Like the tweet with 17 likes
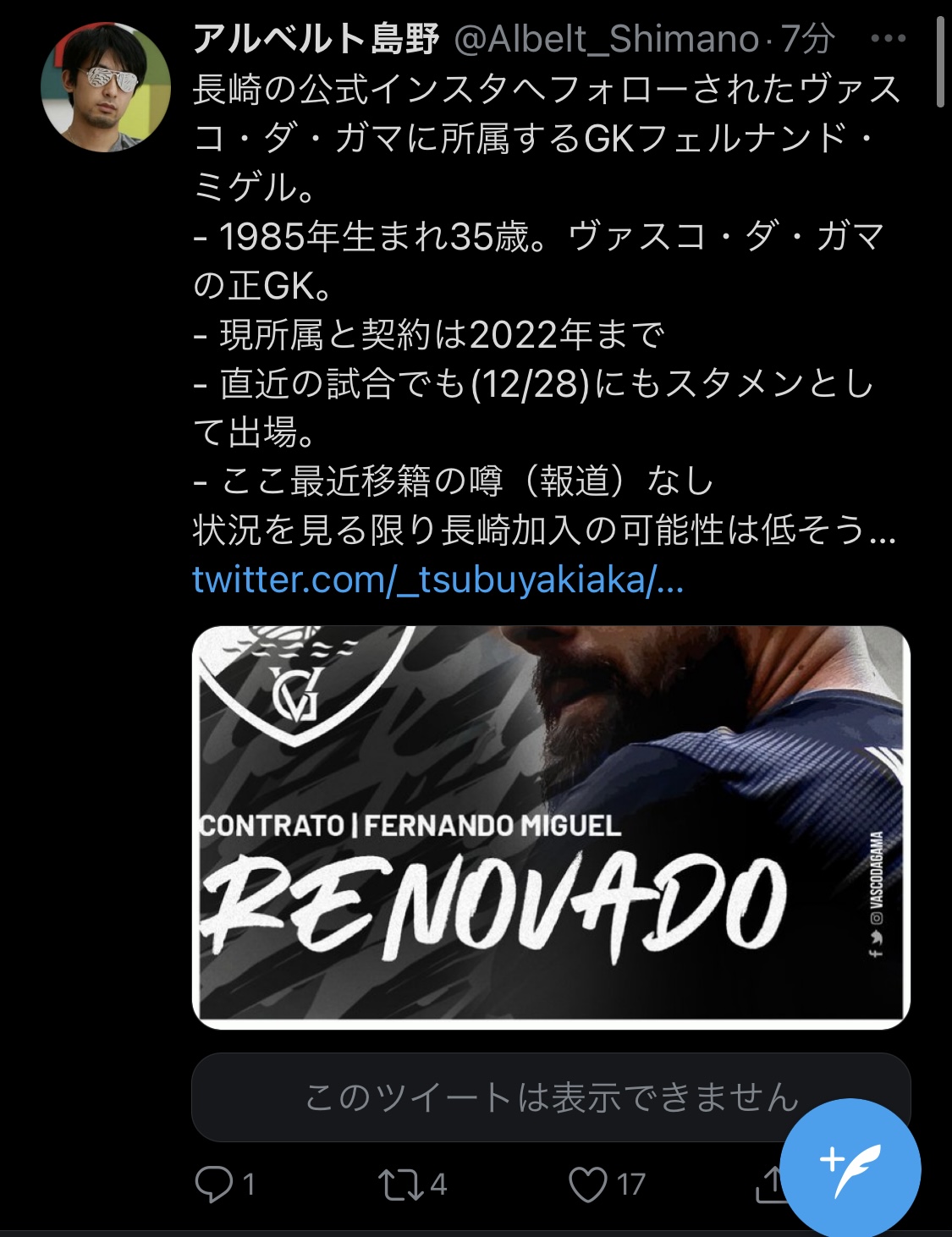The height and width of the screenshot is (1237, 952). 587,1184
